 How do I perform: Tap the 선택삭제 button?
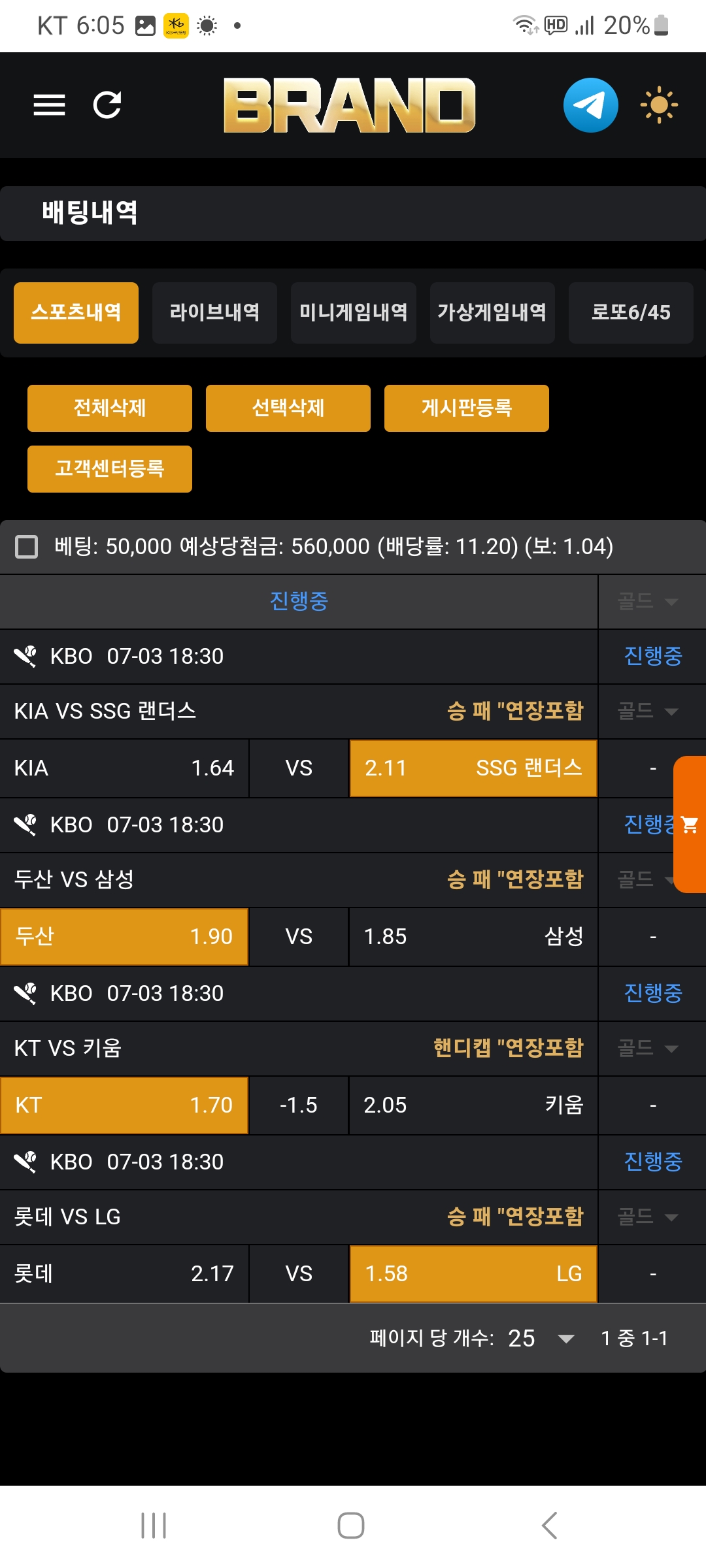(x=288, y=408)
